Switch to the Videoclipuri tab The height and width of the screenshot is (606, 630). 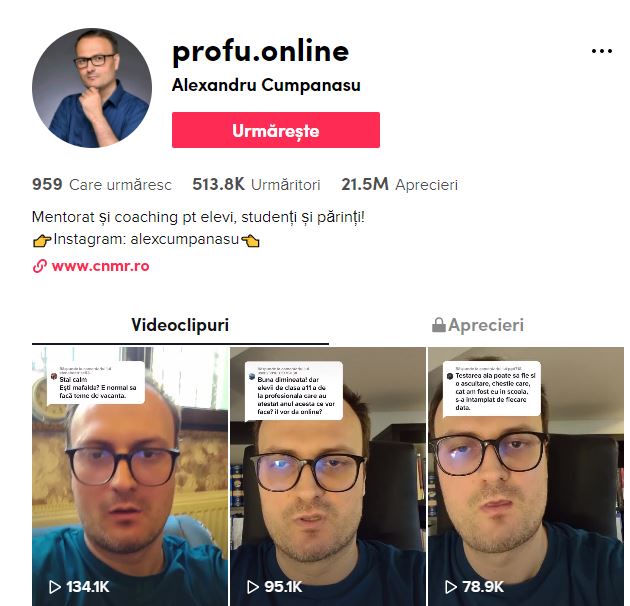pos(180,325)
